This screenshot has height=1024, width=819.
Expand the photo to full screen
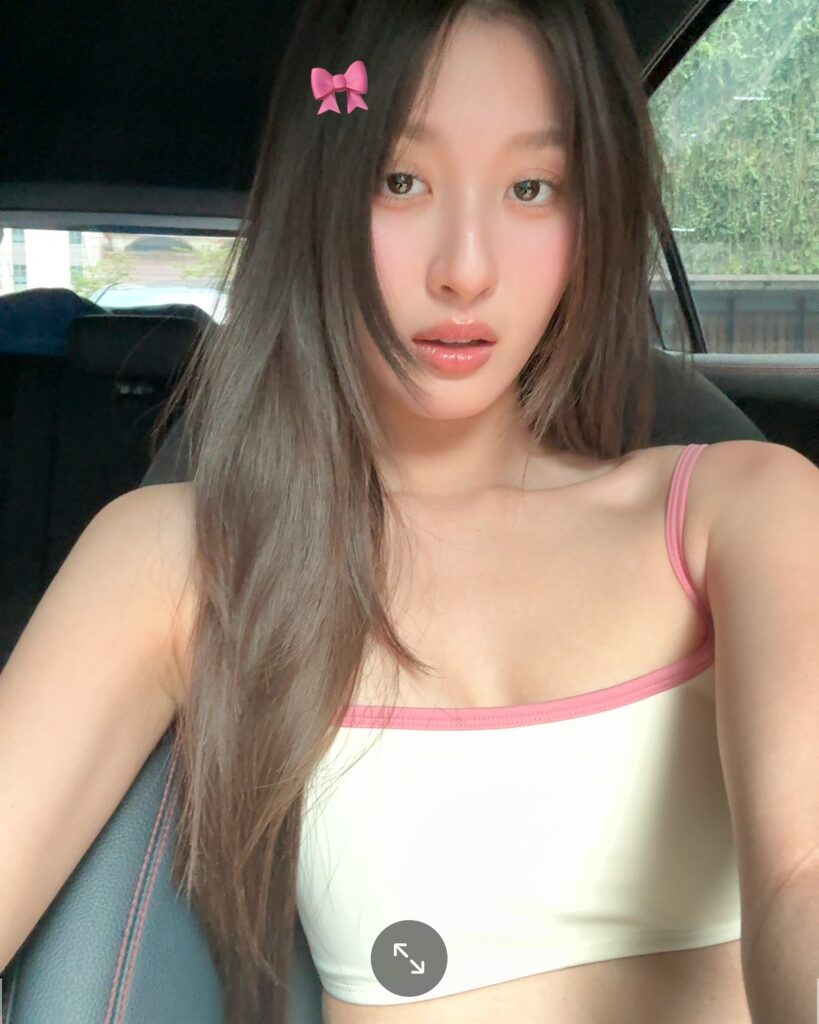click(409, 958)
